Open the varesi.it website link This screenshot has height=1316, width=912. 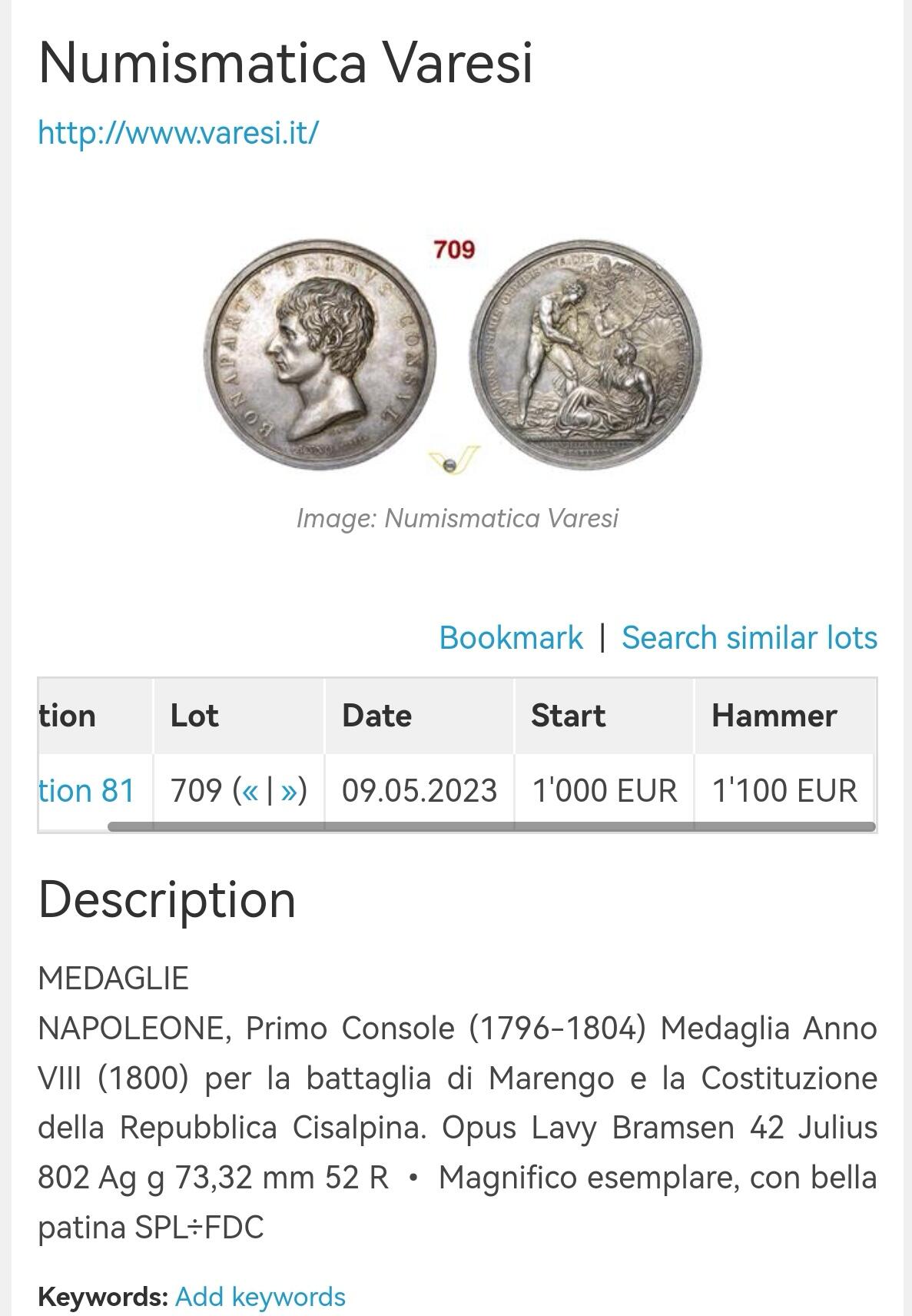[x=177, y=131]
